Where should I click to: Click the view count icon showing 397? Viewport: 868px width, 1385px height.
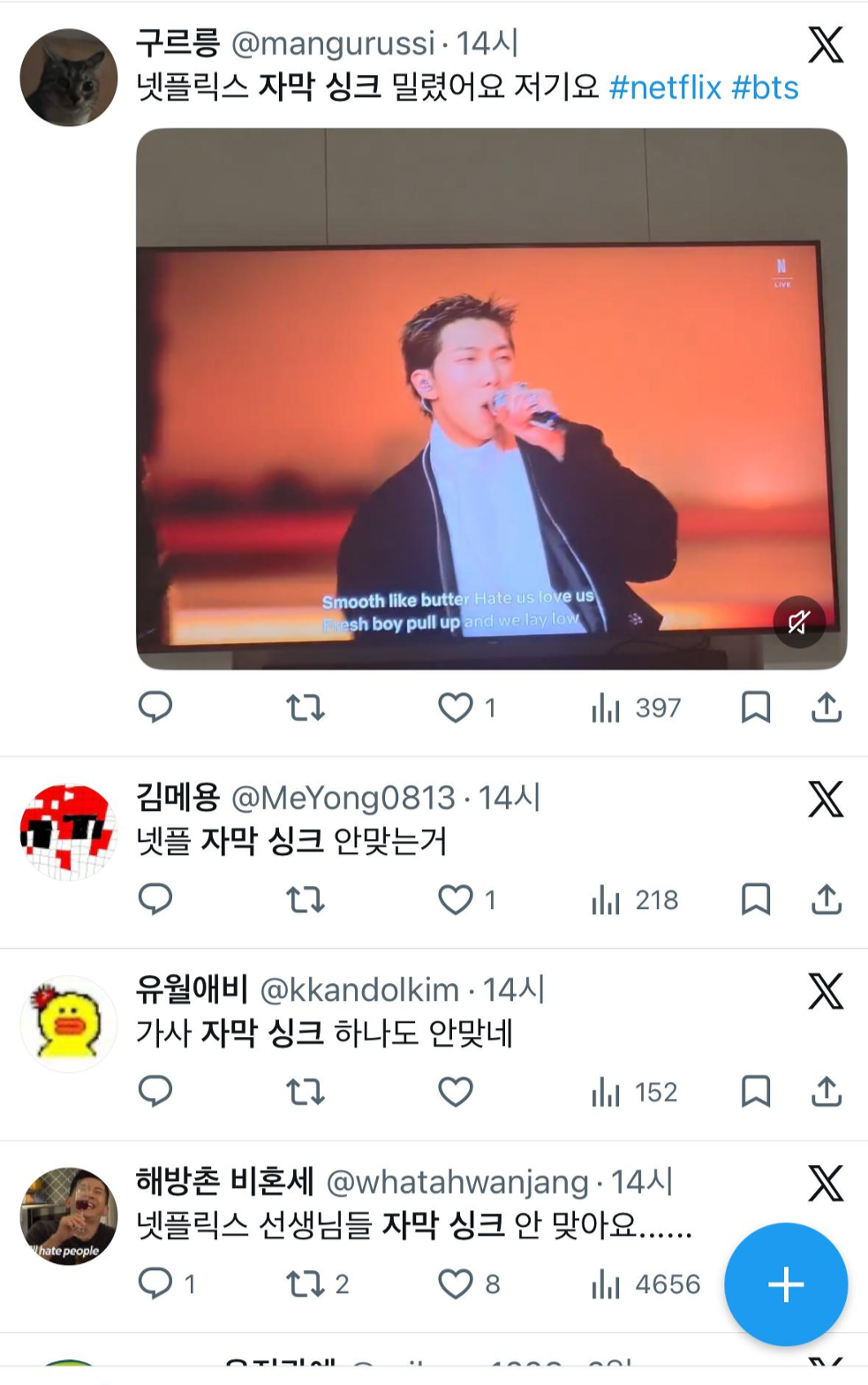[606, 707]
